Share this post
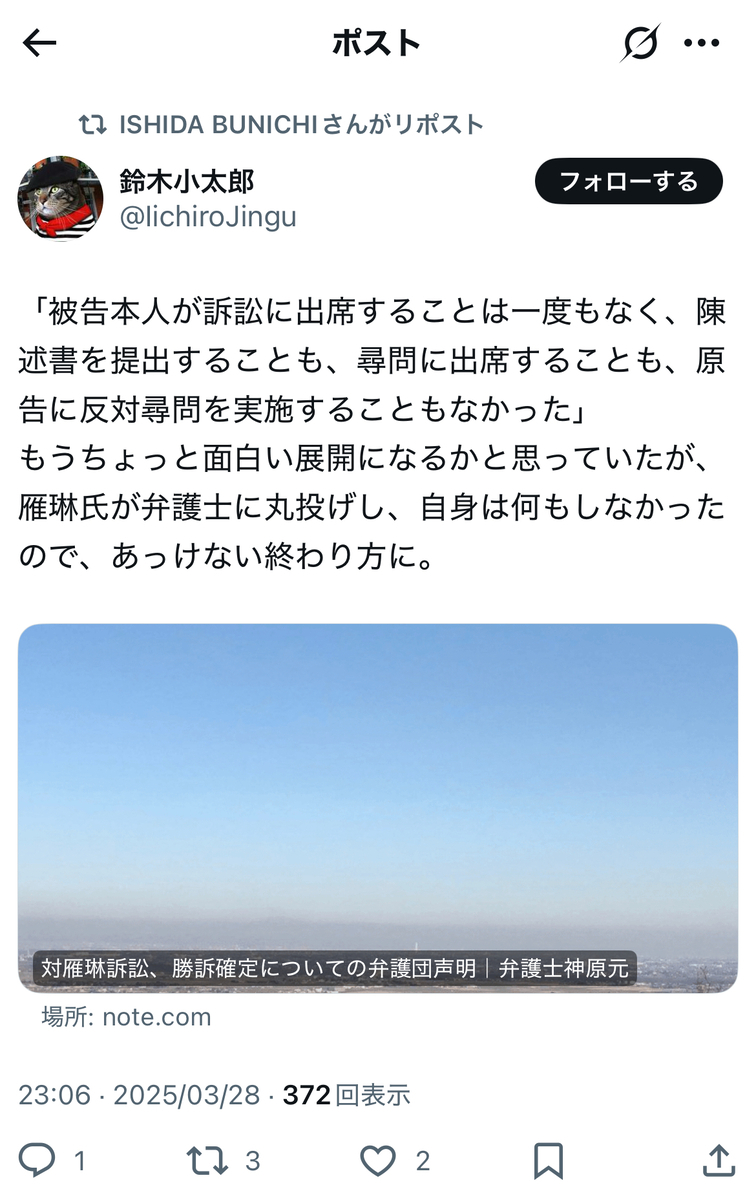 [719, 1160]
